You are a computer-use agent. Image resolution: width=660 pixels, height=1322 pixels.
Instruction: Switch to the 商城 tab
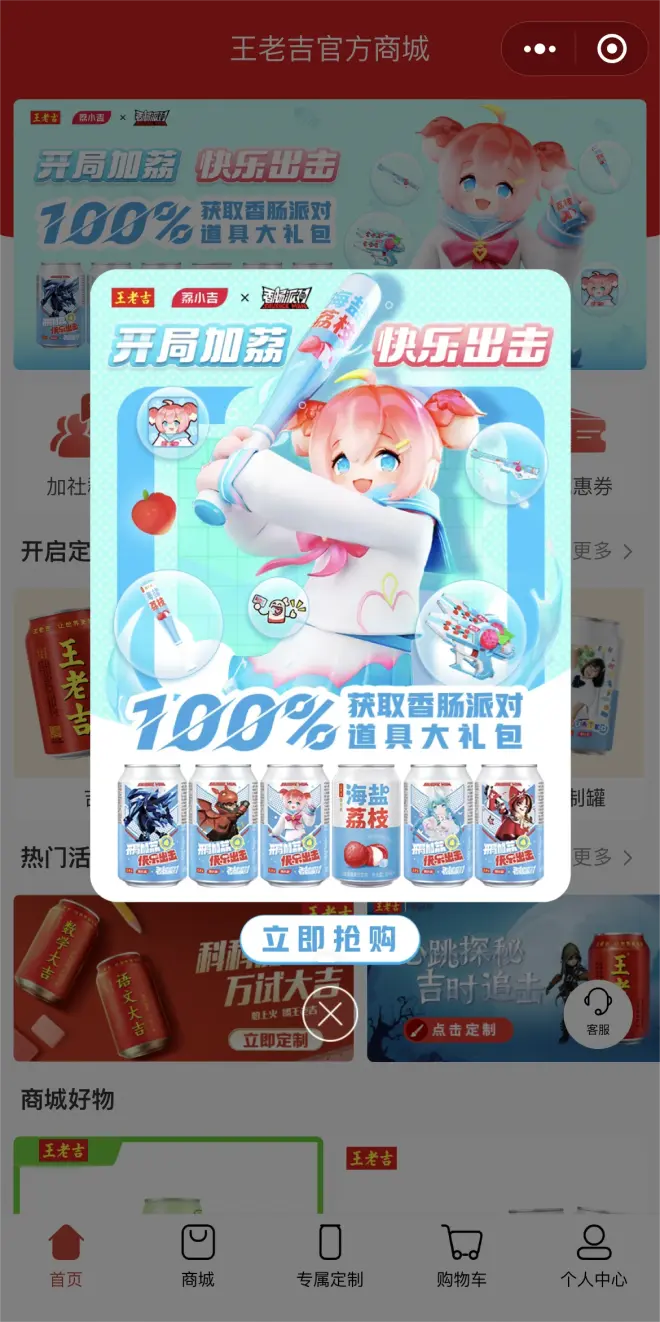click(x=198, y=1256)
